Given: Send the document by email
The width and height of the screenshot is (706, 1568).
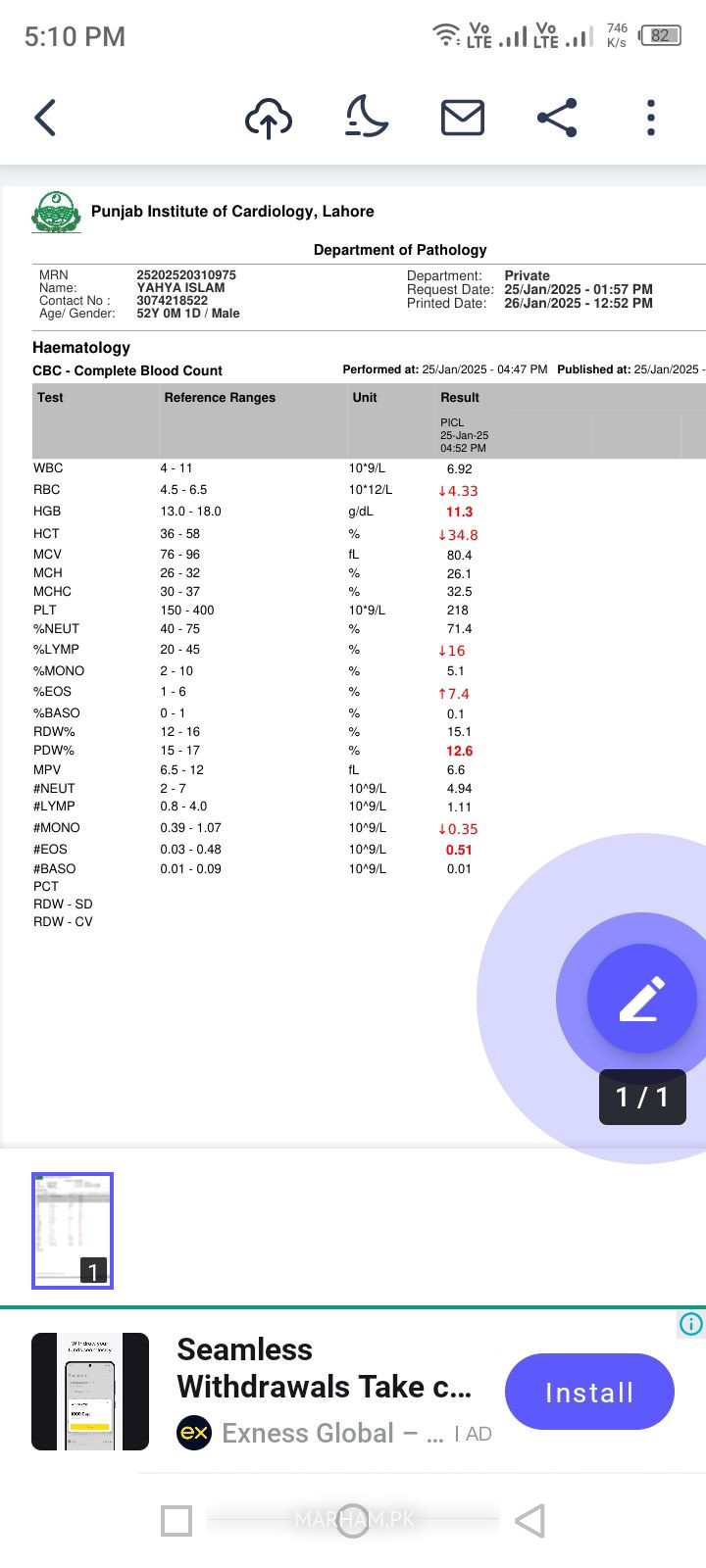Looking at the screenshot, I should pyautogui.click(x=462, y=118).
